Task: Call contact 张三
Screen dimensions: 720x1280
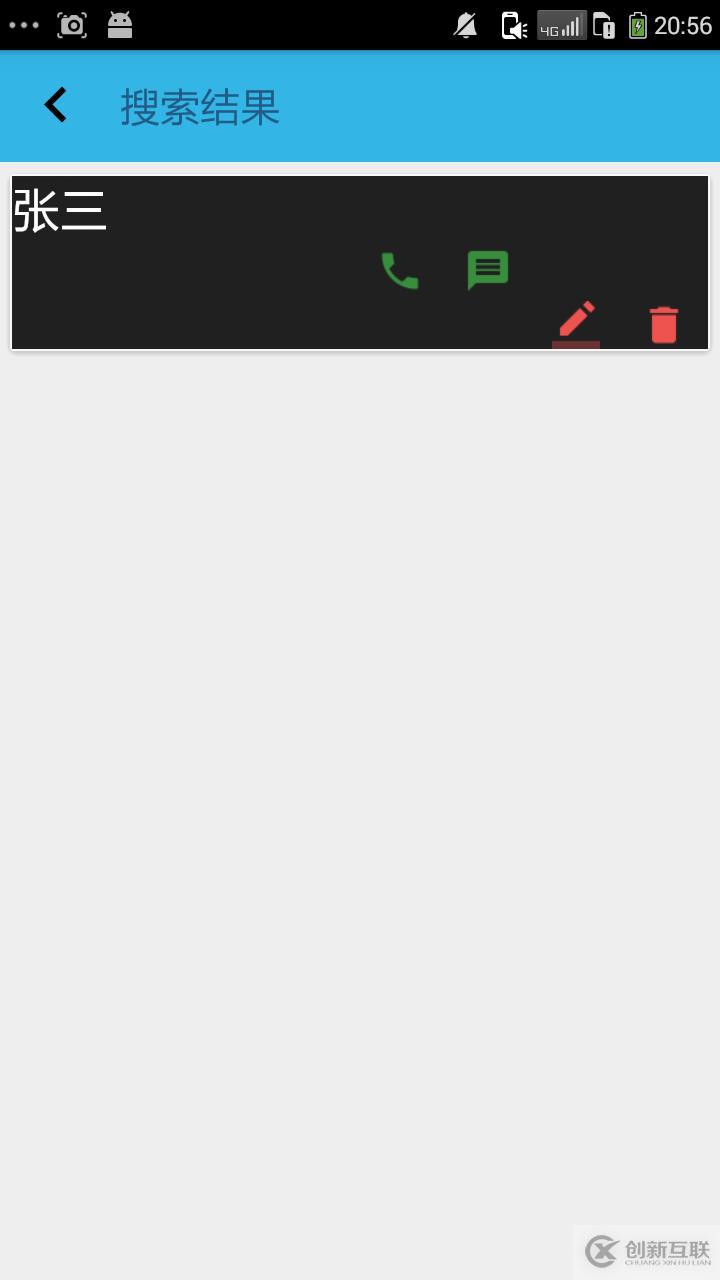Action: pos(399,271)
